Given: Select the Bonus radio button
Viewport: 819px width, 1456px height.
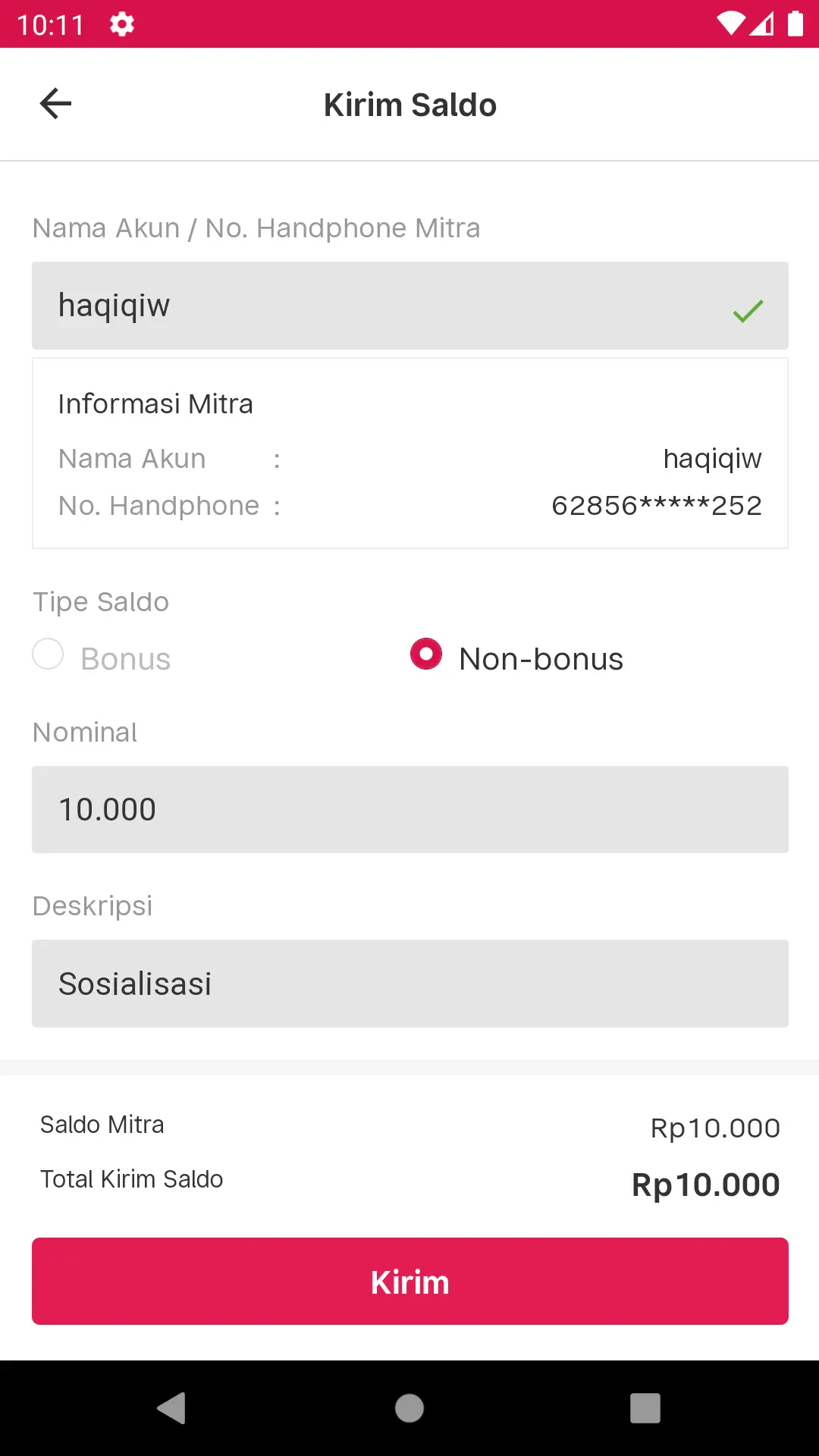Looking at the screenshot, I should tap(48, 654).
